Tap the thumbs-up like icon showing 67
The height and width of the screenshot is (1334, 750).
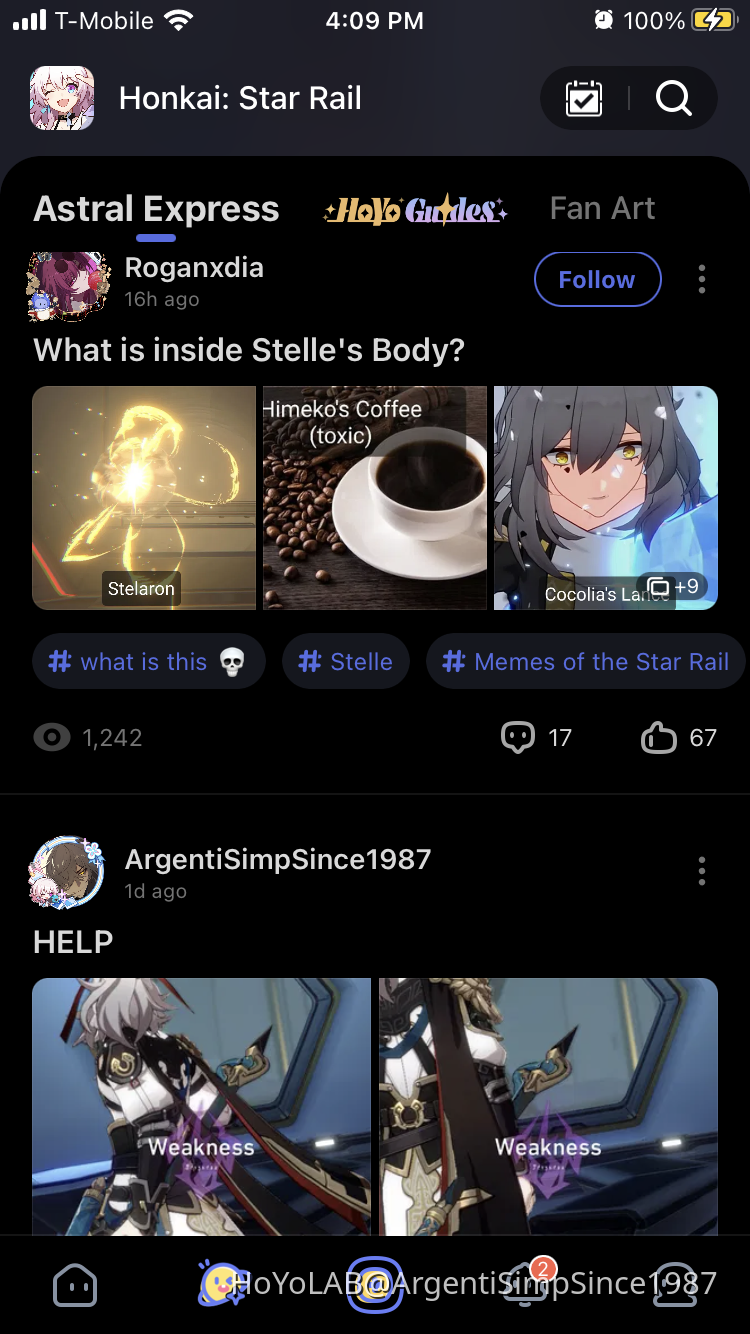pyautogui.click(x=658, y=737)
